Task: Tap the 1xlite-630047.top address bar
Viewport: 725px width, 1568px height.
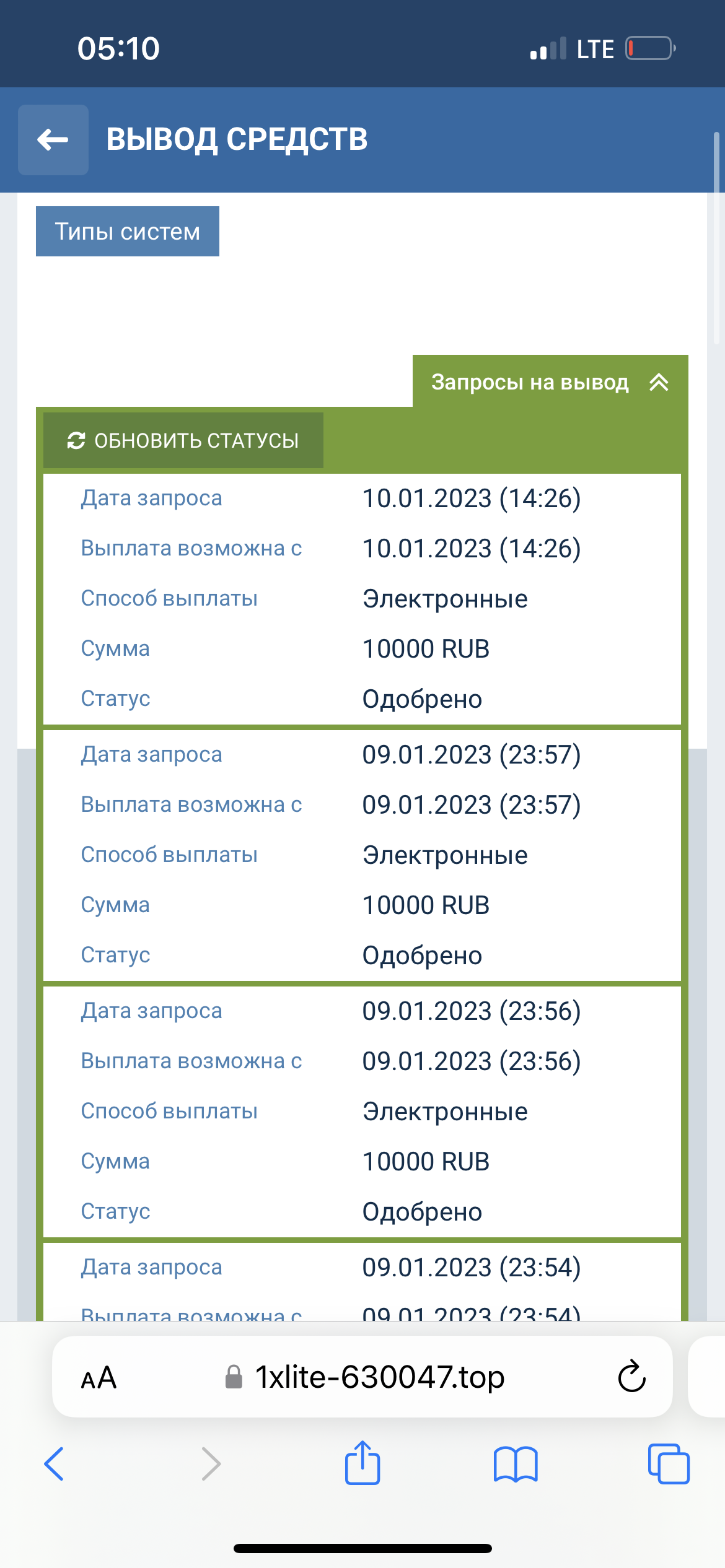Action: click(x=379, y=1377)
